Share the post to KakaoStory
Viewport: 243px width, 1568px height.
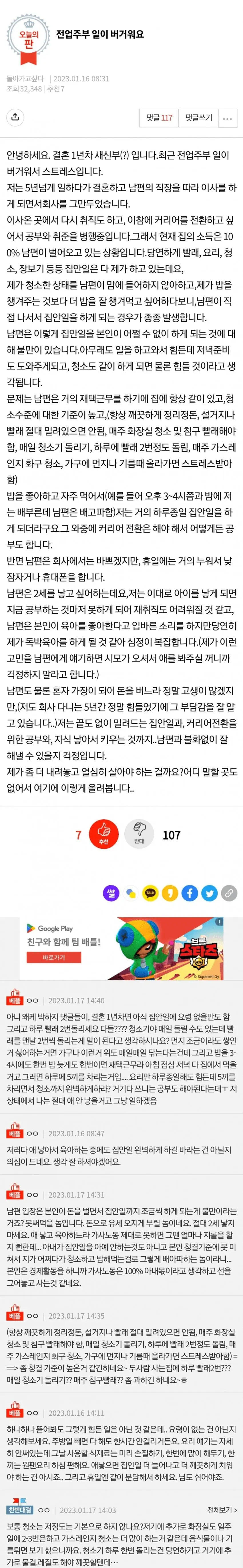coord(170,893)
